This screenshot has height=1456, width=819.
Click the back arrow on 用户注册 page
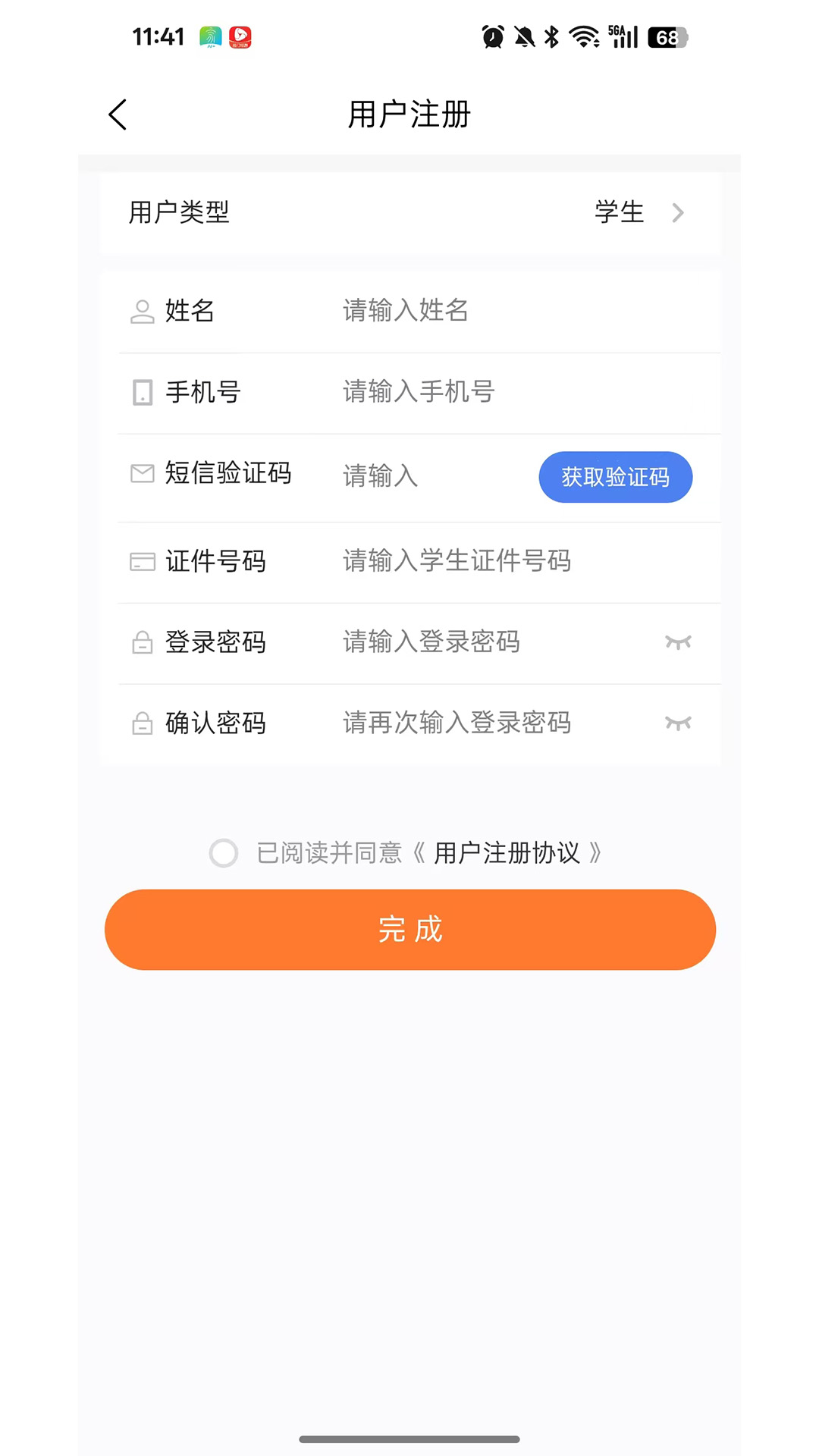(x=116, y=114)
